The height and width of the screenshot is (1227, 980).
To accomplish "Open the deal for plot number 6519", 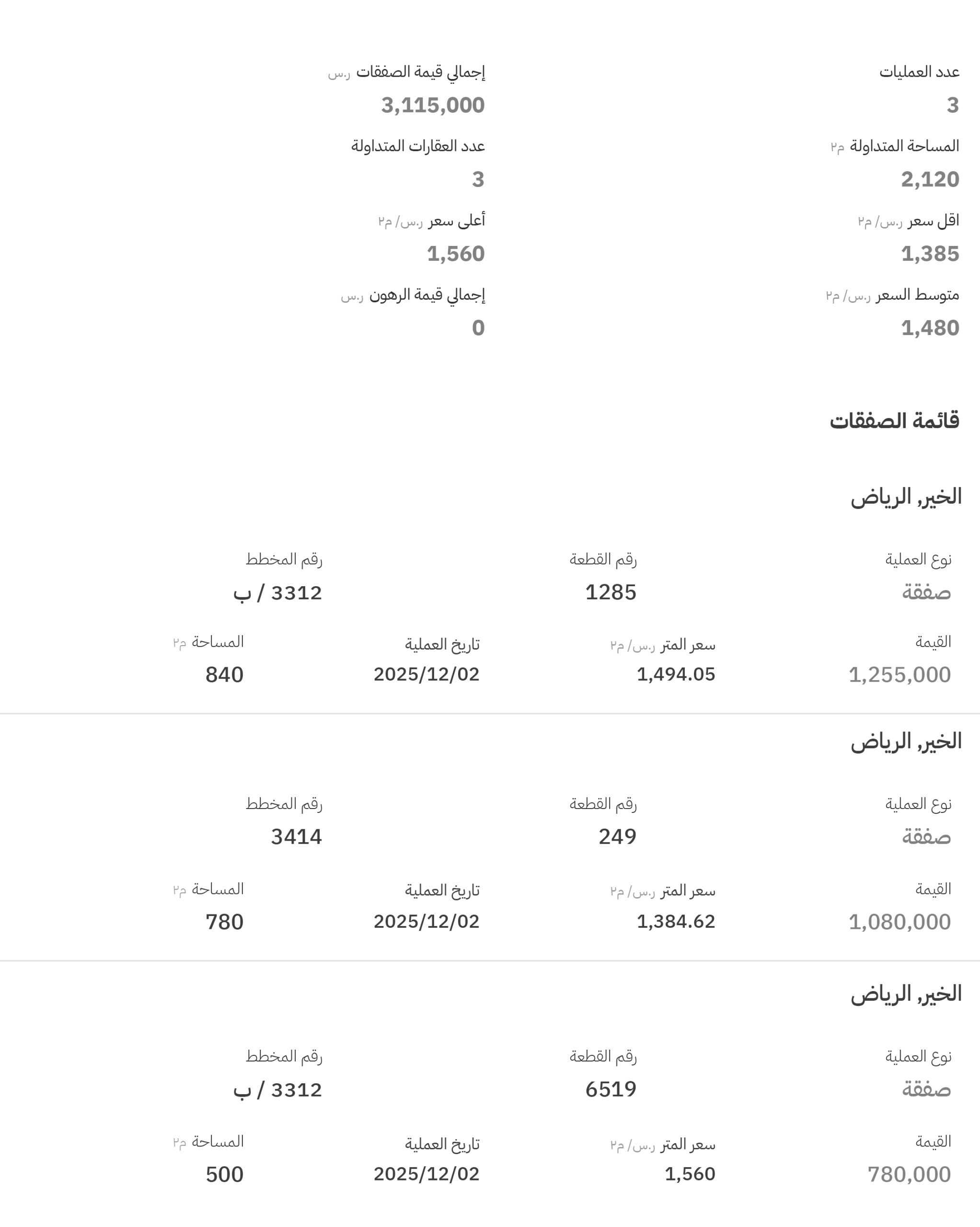I will [610, 1089].
